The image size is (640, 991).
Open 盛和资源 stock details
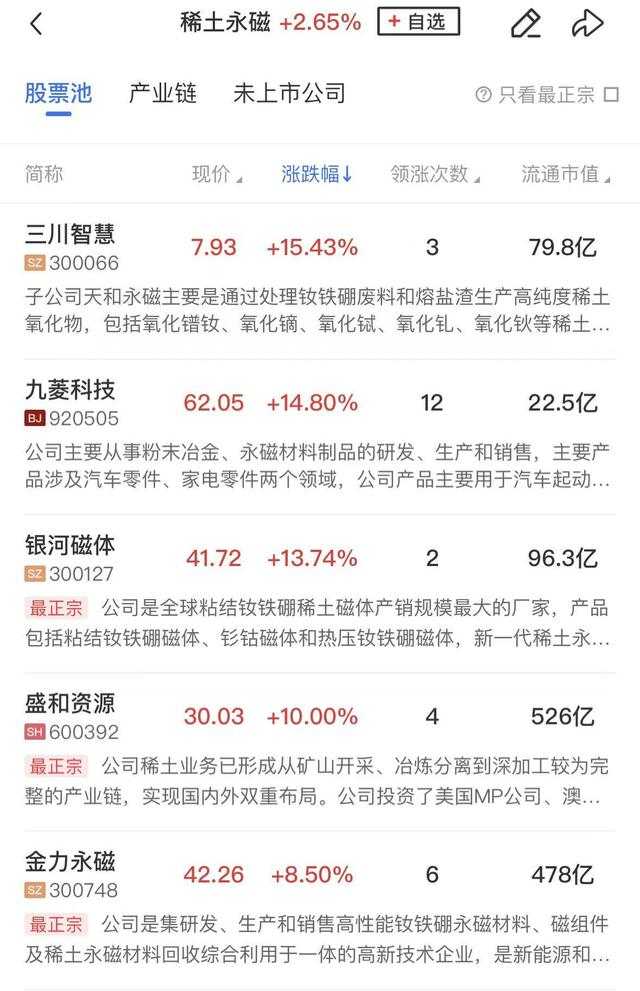point(70,704)
